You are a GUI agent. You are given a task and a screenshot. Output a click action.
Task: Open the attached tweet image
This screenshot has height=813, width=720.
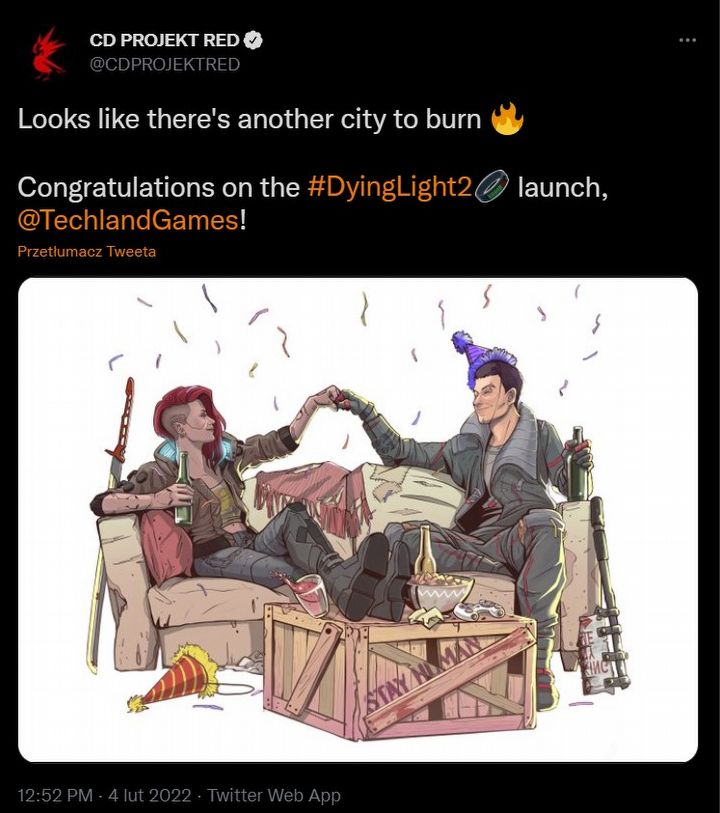coord(358,520)
